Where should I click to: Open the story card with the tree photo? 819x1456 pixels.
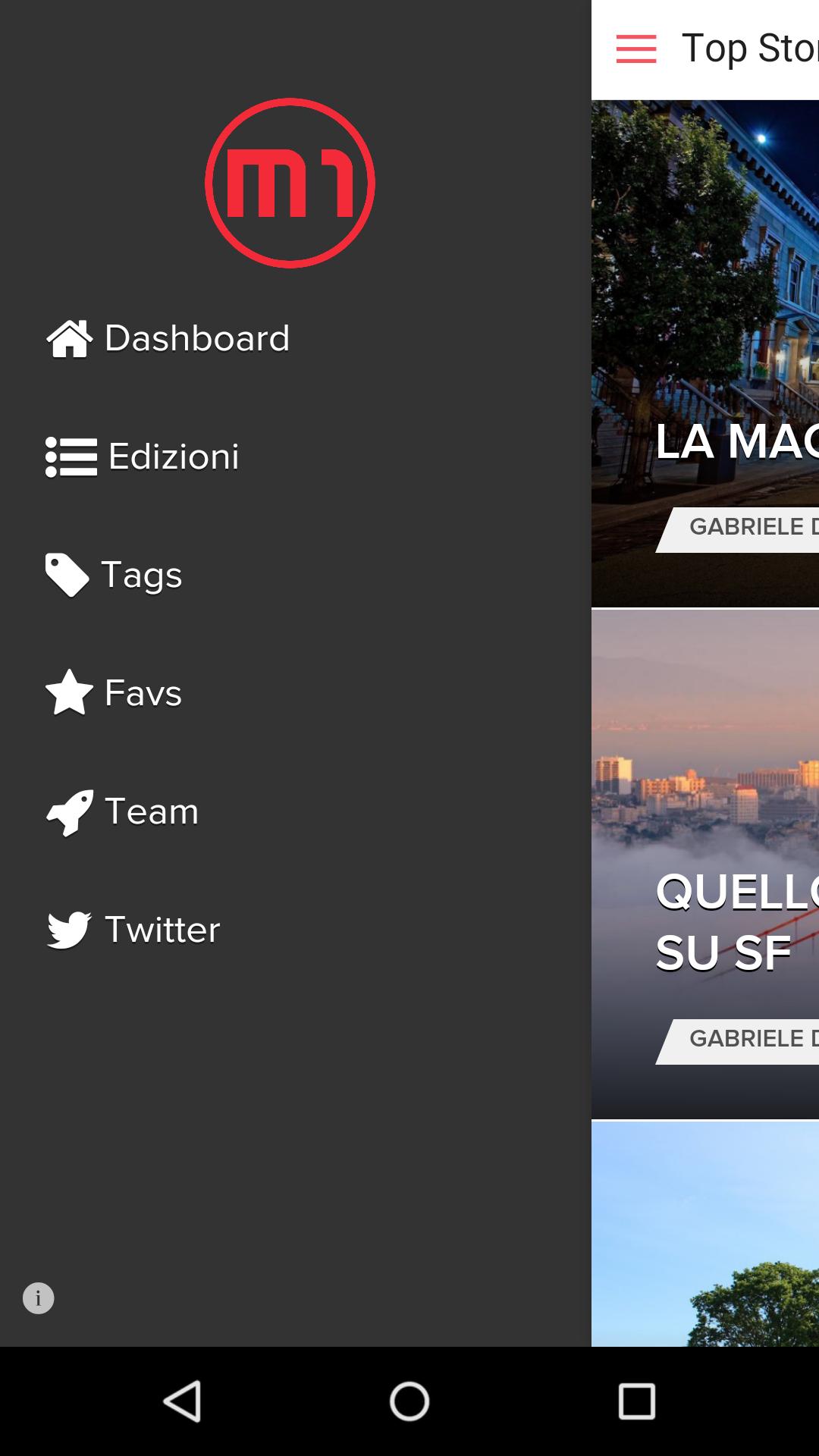pyautogui.click(x=705, y=1236)
